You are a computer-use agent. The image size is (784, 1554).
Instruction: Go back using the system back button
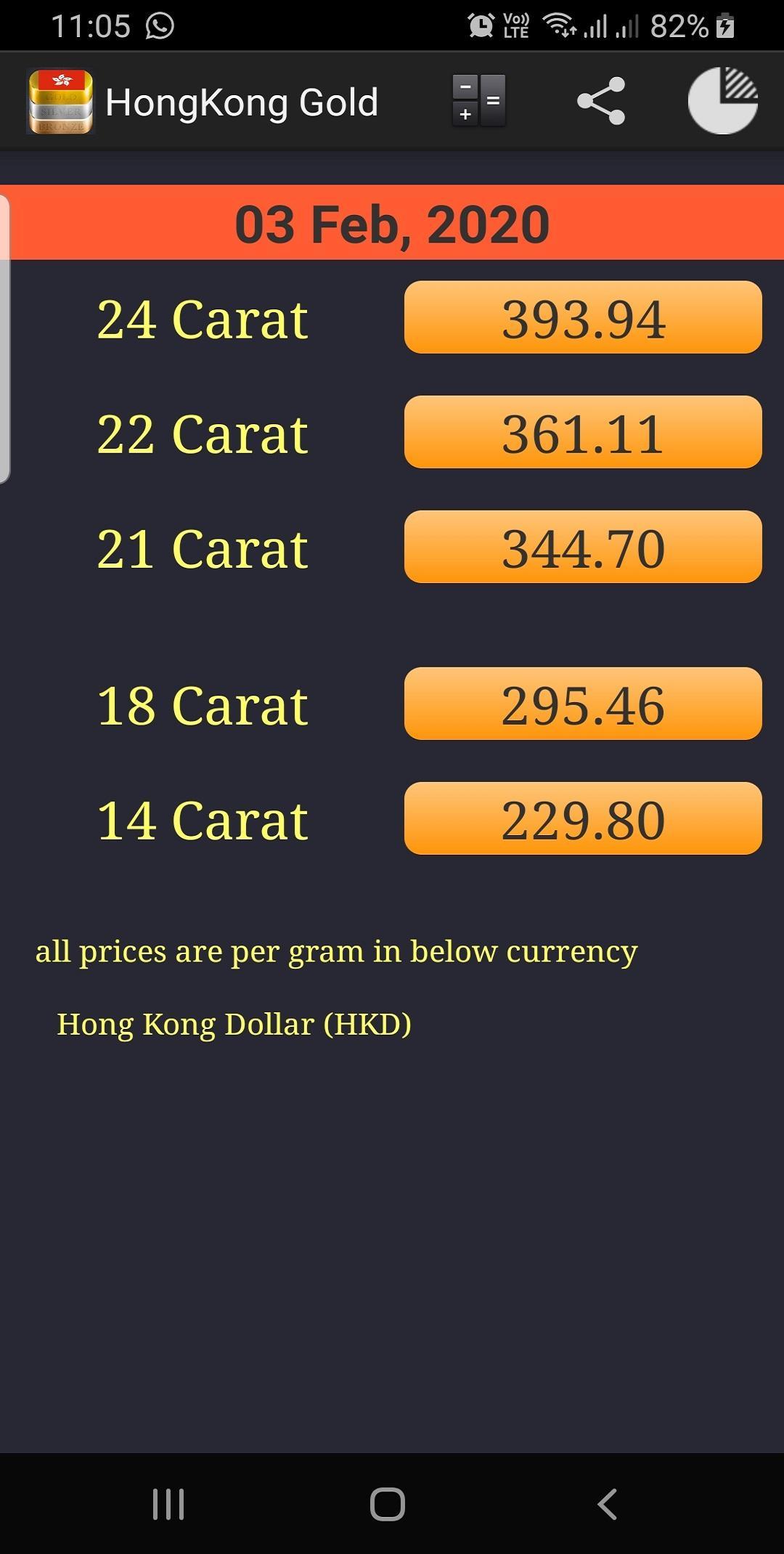(x=607, y=1504)
